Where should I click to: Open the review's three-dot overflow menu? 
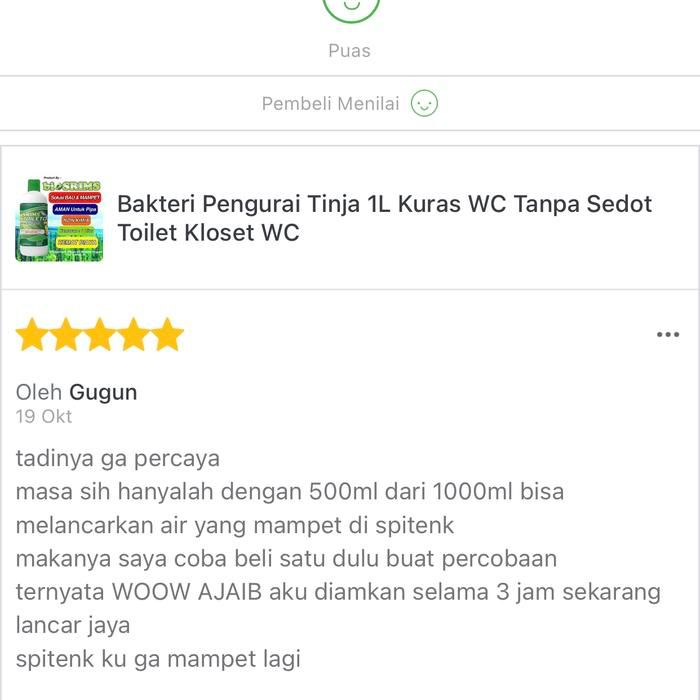pyautogui.click(x=667, y=335)
